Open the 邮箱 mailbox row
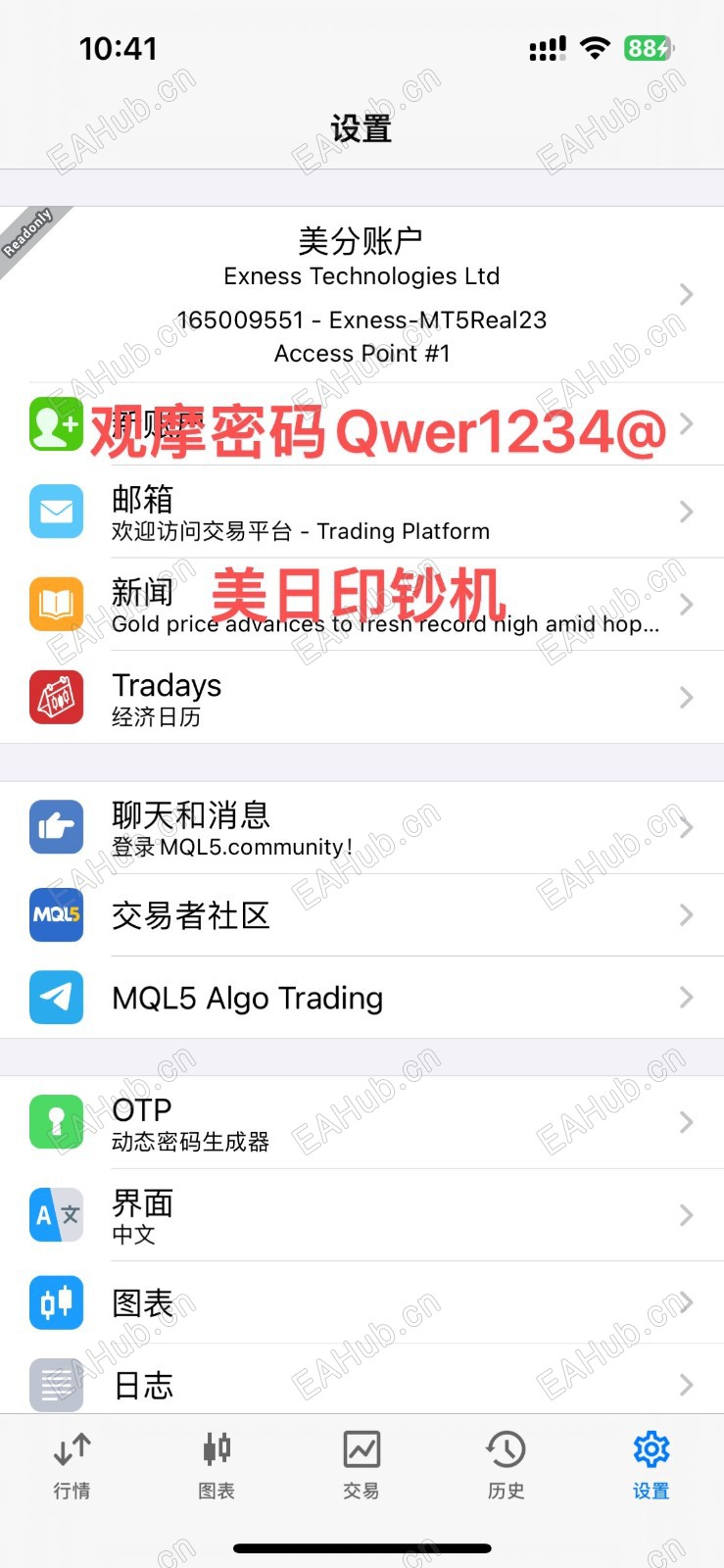This screenshot has width=724, height=1568. click(x=362, y=512)
